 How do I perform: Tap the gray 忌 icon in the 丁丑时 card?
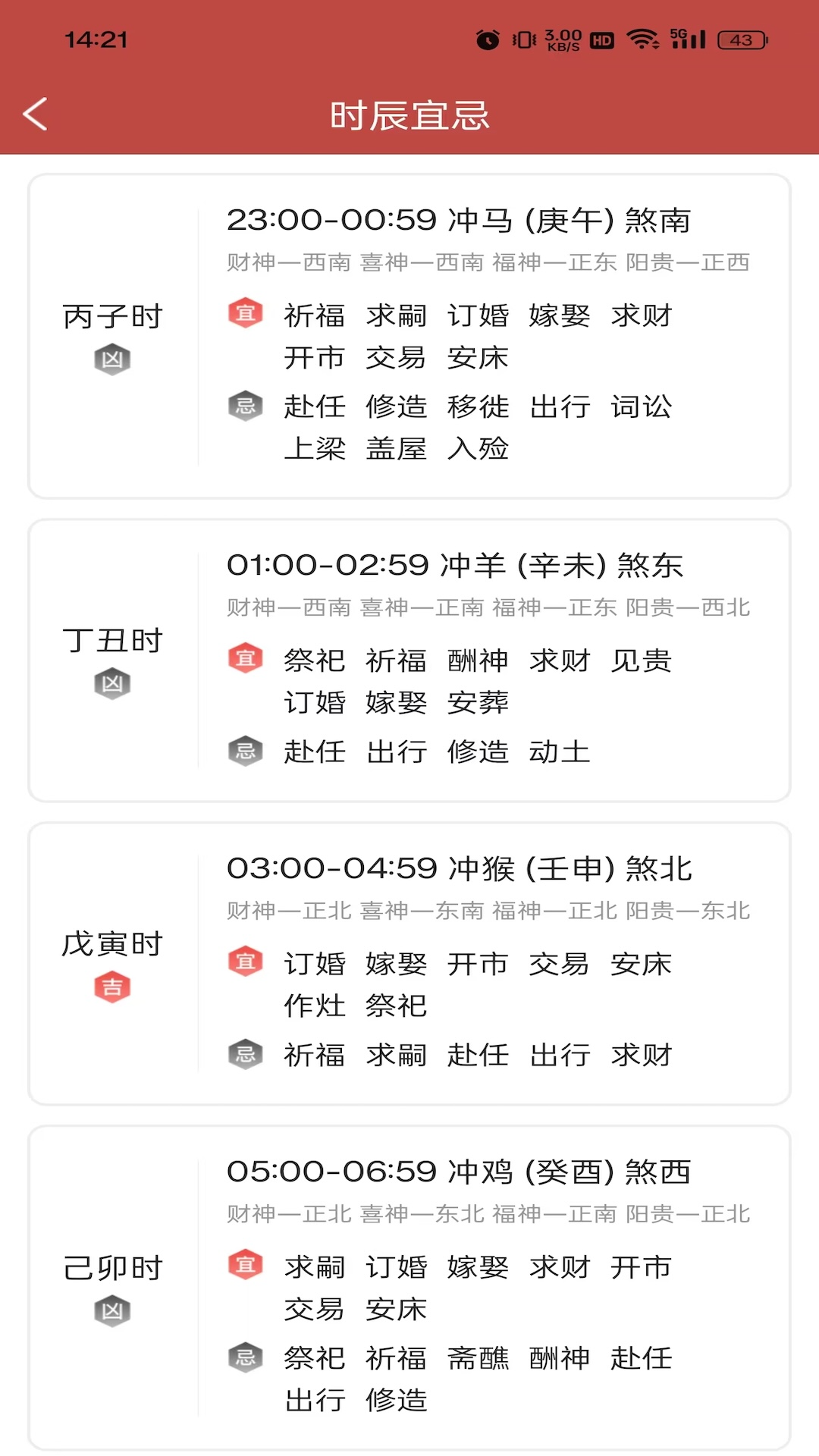[x=246, y=751]
